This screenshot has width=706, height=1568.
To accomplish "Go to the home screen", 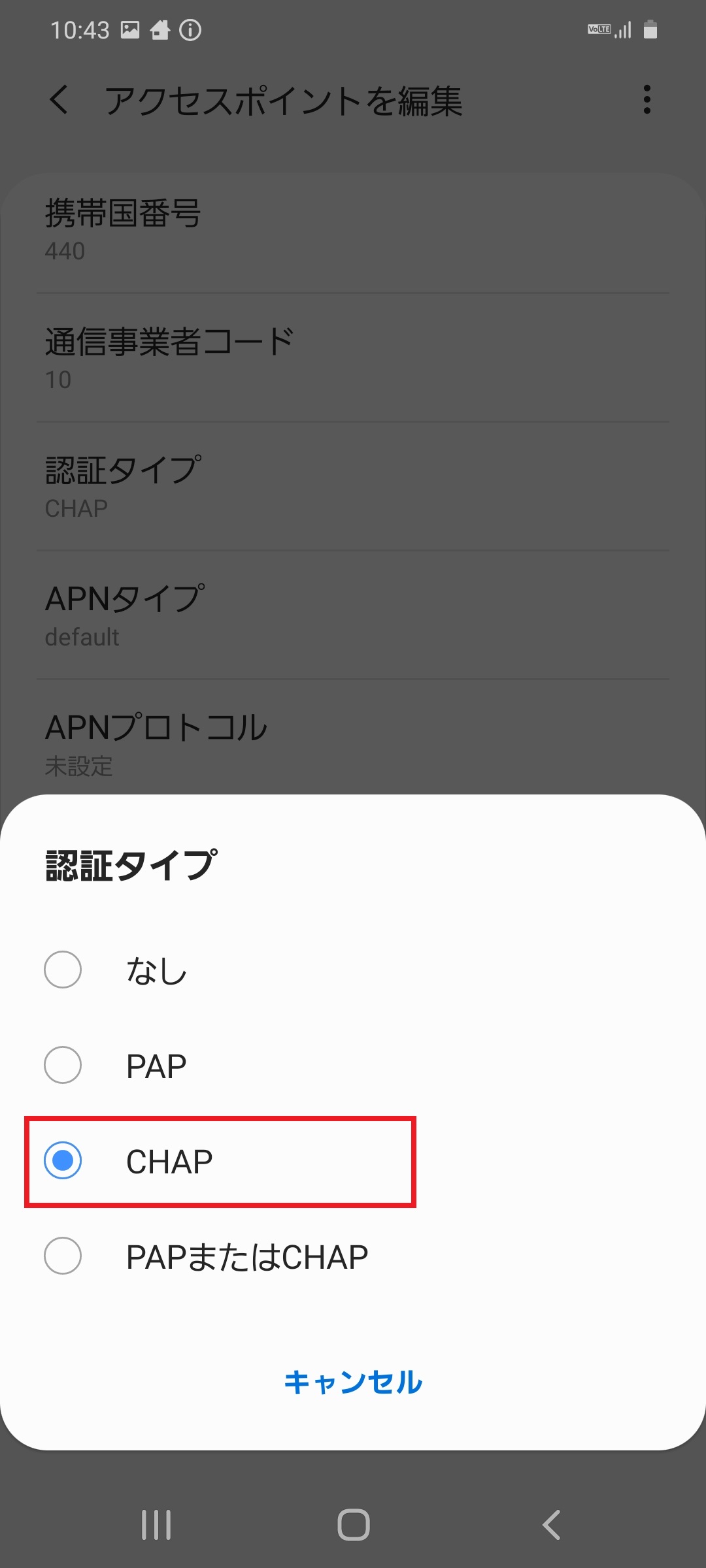I will point(353,1525).
